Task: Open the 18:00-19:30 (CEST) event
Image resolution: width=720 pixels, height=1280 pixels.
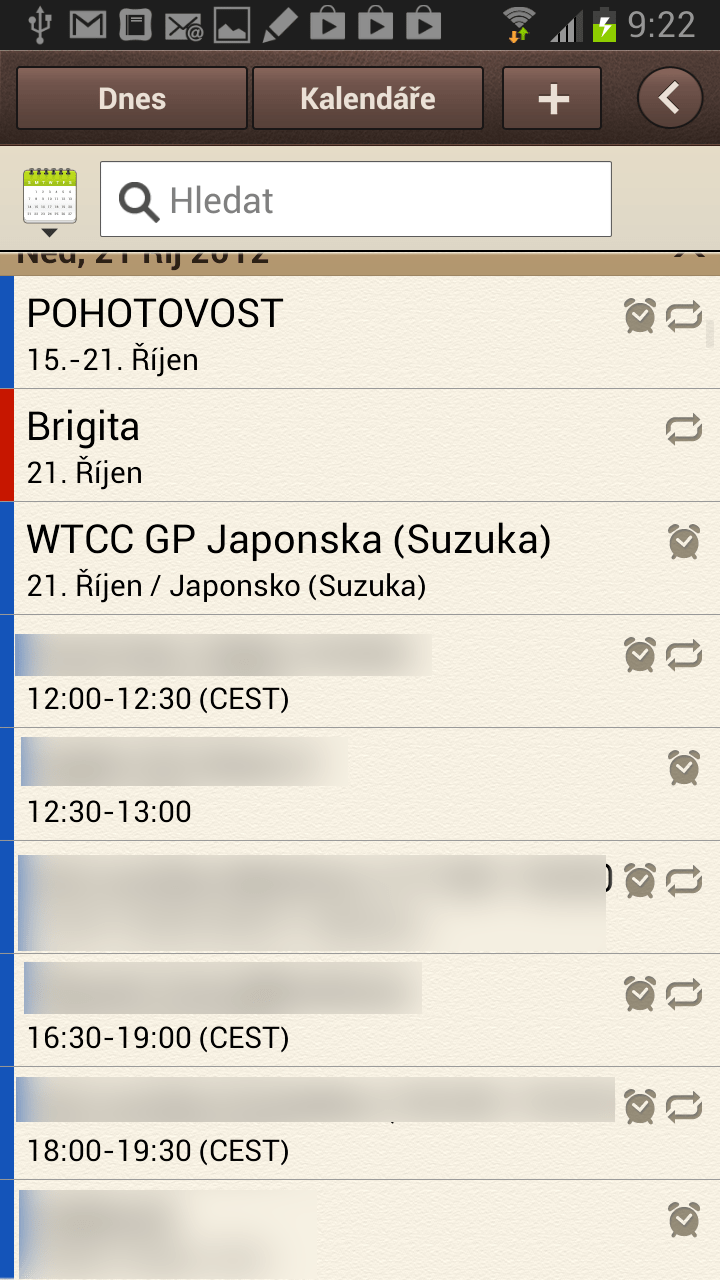Action: click(x=300, y=1124)
